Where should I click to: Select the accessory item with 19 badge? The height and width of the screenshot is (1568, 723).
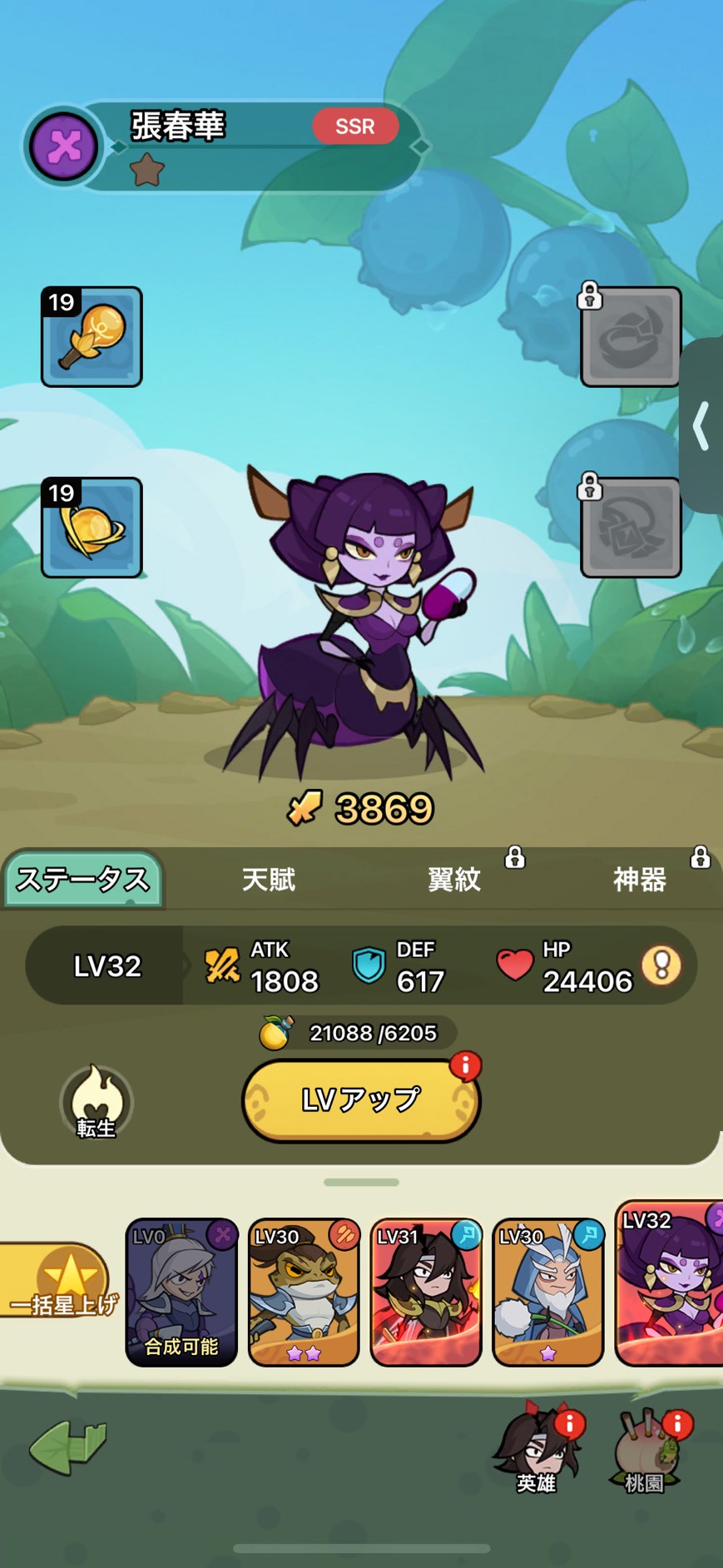[91, 528]
